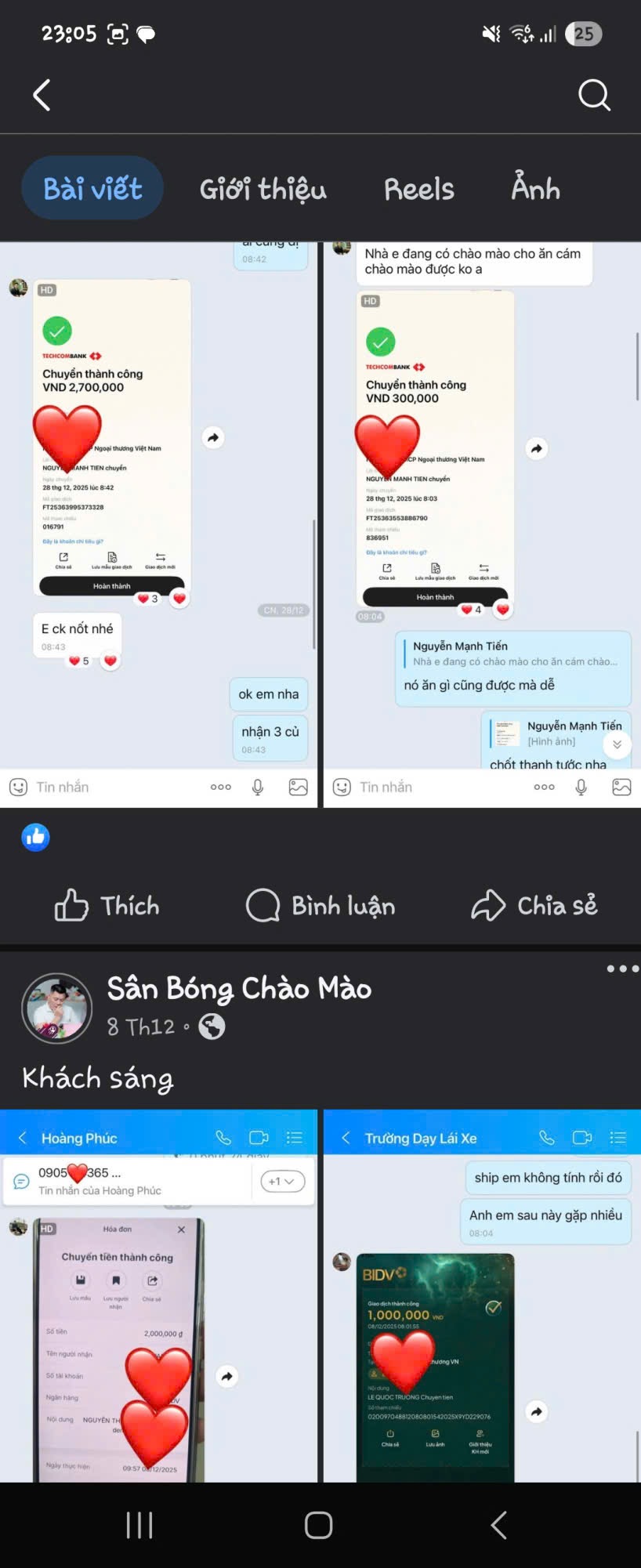Switch to the Ảnh tab
641x1568 pixels.
pos(536,189)
